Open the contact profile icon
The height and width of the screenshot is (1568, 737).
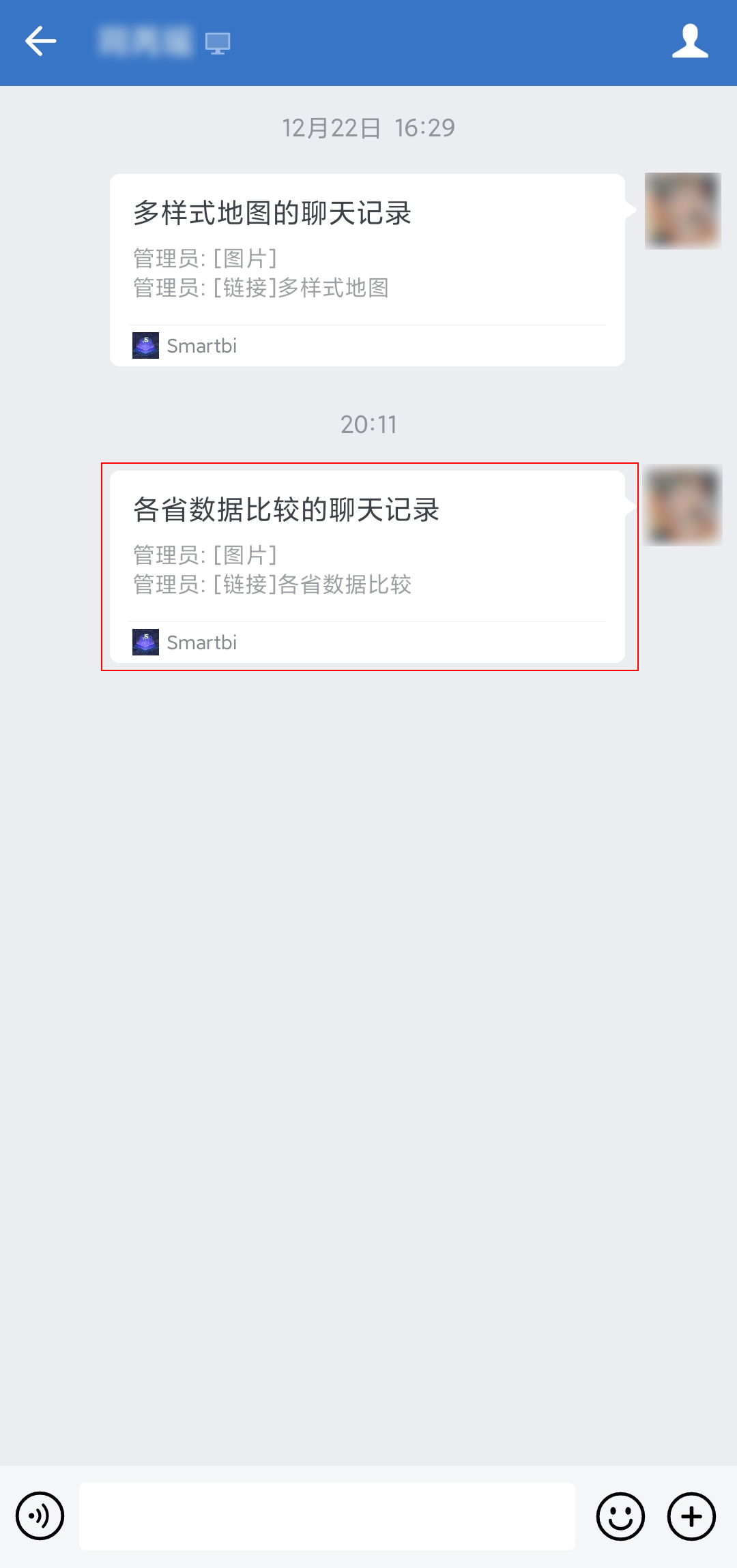click(x=690, y=42)
